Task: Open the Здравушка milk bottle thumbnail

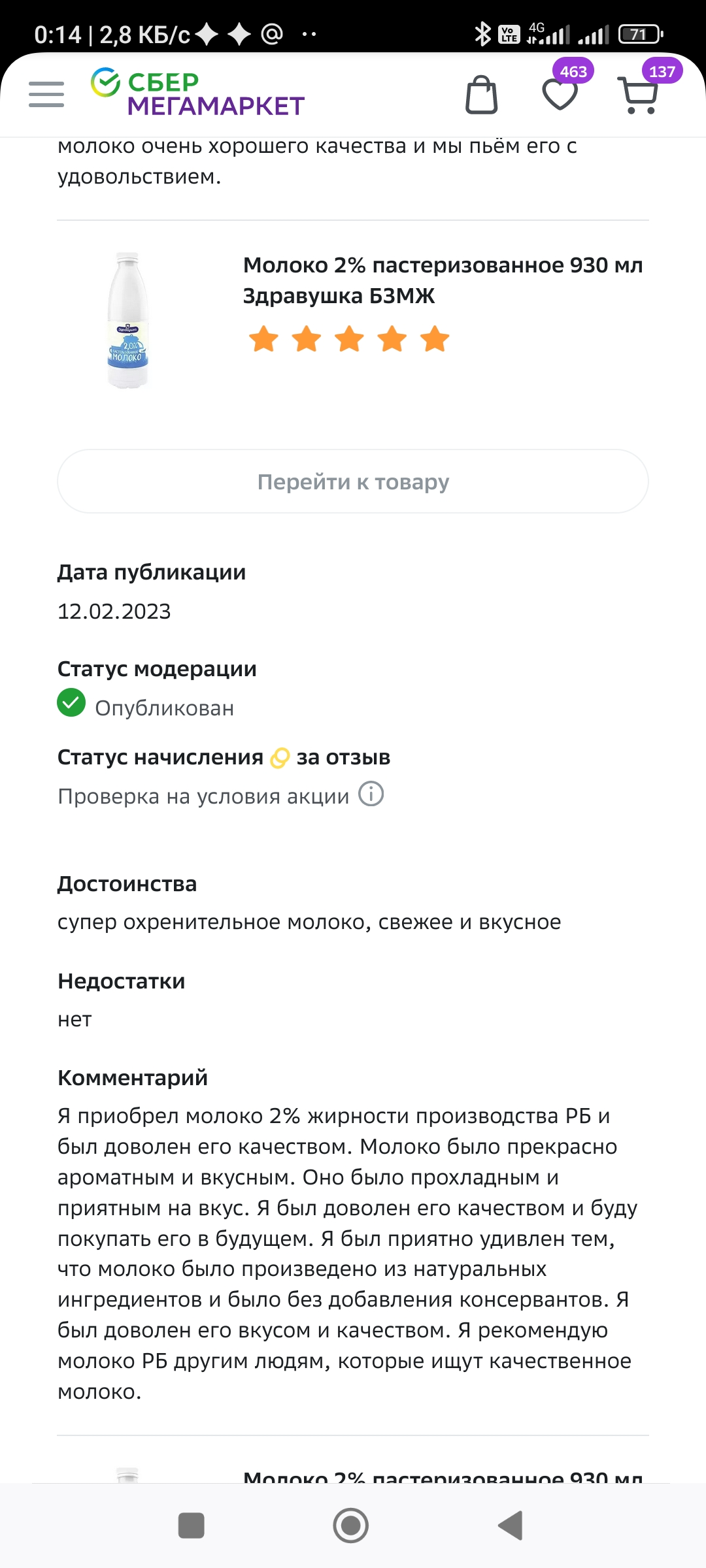Action: tap(128, 320)
